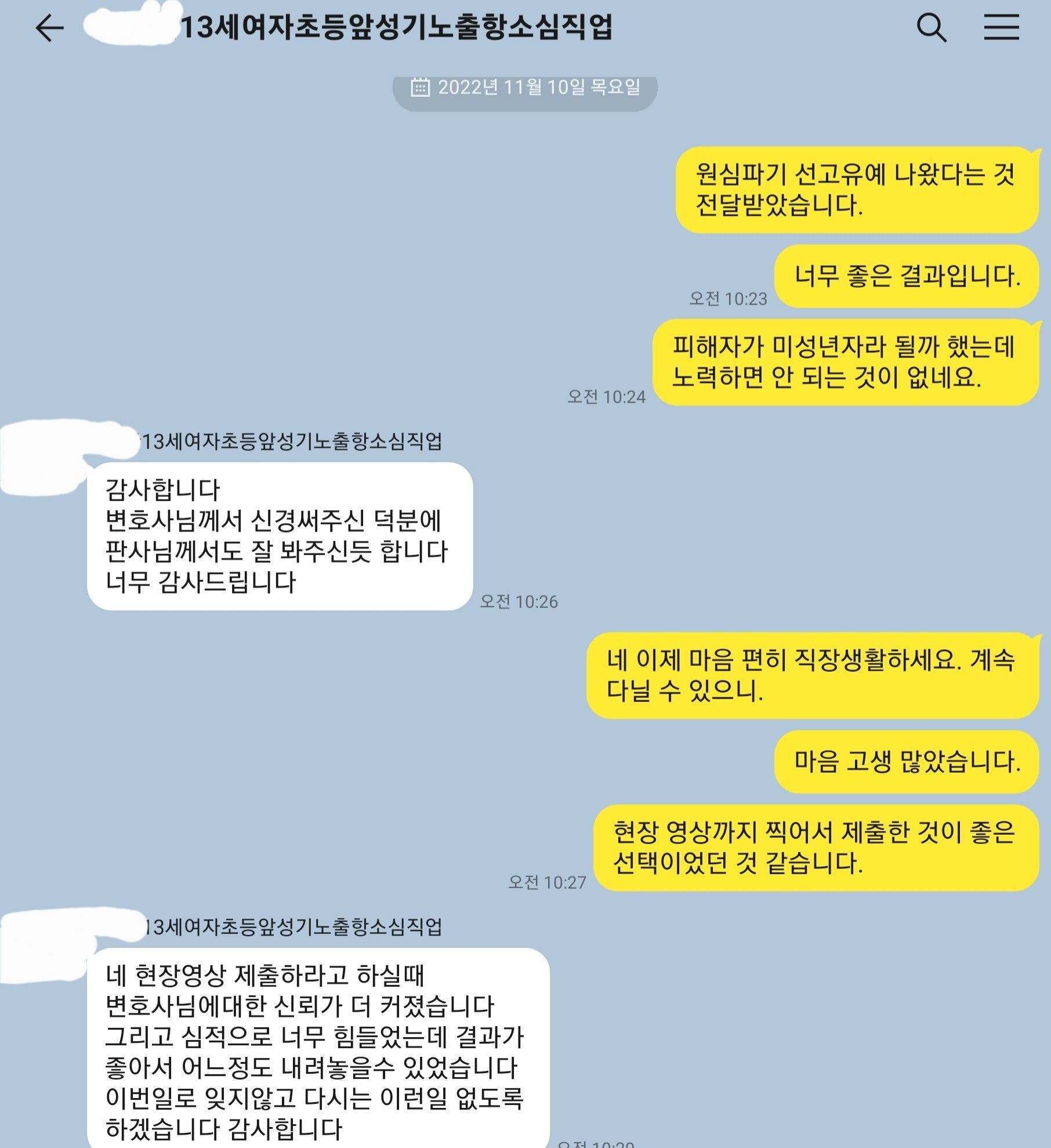Image resolution: width=1051 pixels, height=1148 pixels.
Task: Go back to the chat list
Action: tap(49, 28)
